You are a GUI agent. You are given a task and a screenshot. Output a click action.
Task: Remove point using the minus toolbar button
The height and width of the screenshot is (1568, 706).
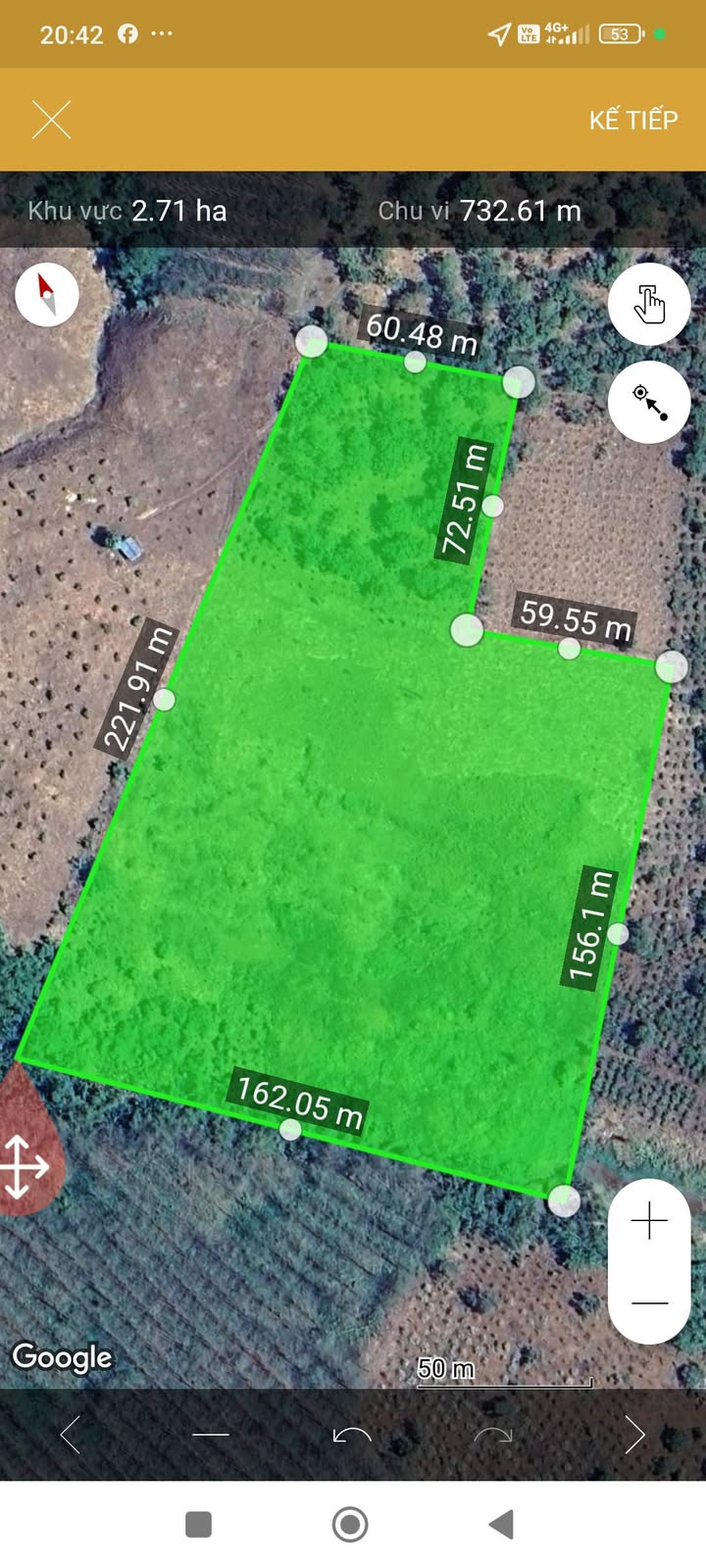(211, 1435)
